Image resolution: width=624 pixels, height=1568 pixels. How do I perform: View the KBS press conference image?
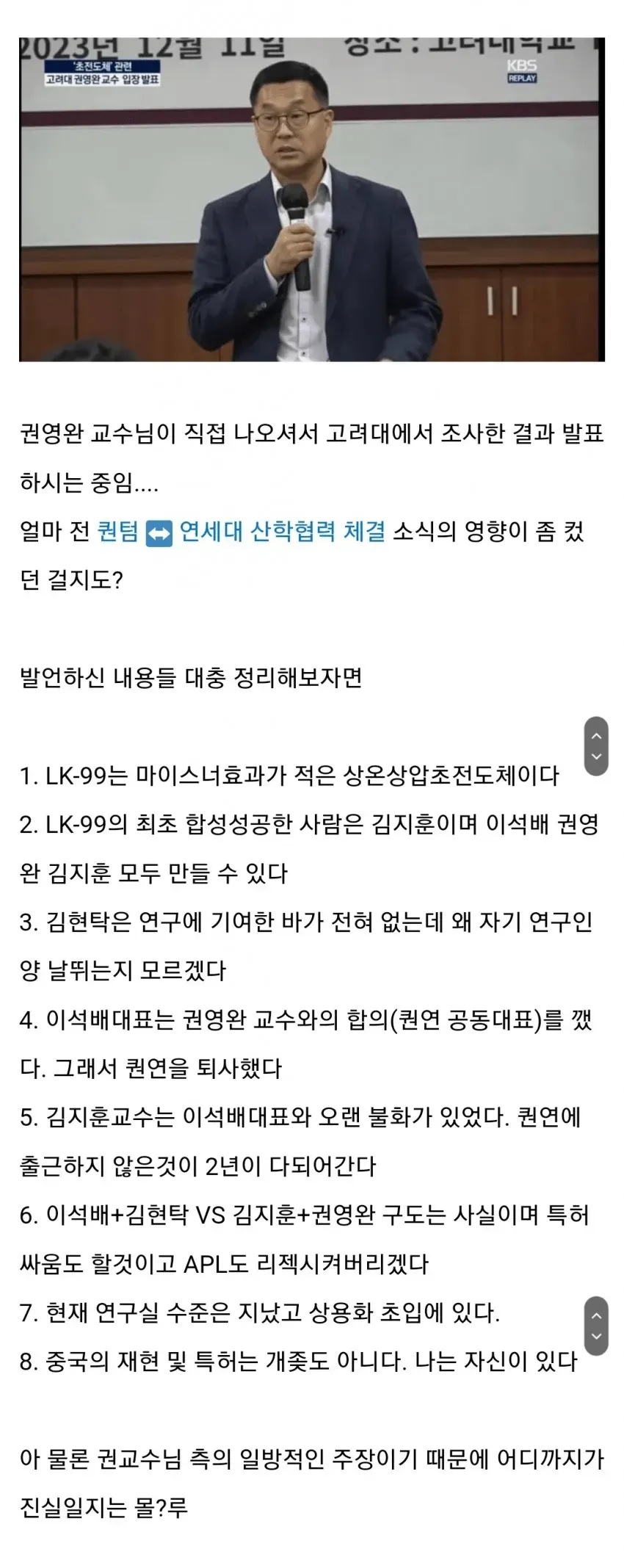pos(311,199)
